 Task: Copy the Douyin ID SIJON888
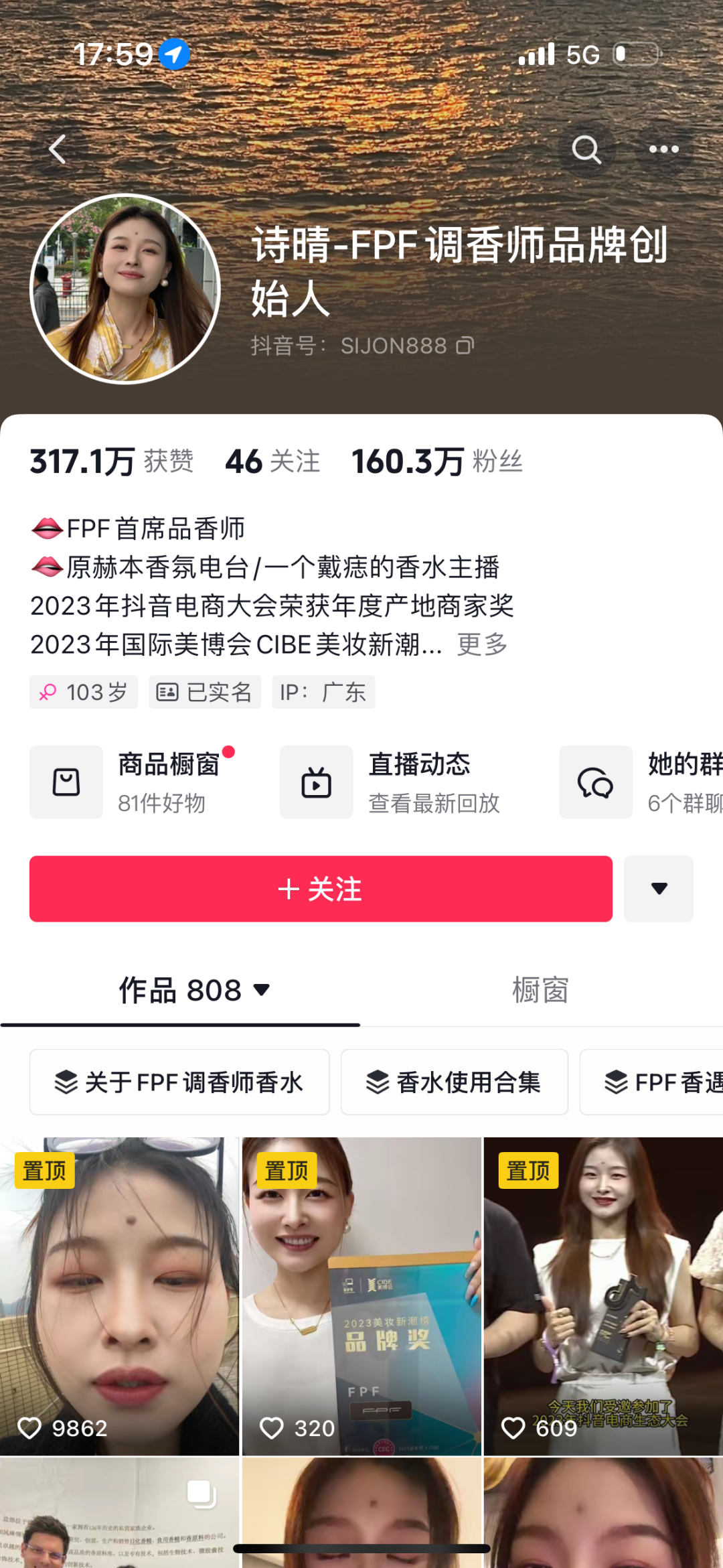[465, 346]
